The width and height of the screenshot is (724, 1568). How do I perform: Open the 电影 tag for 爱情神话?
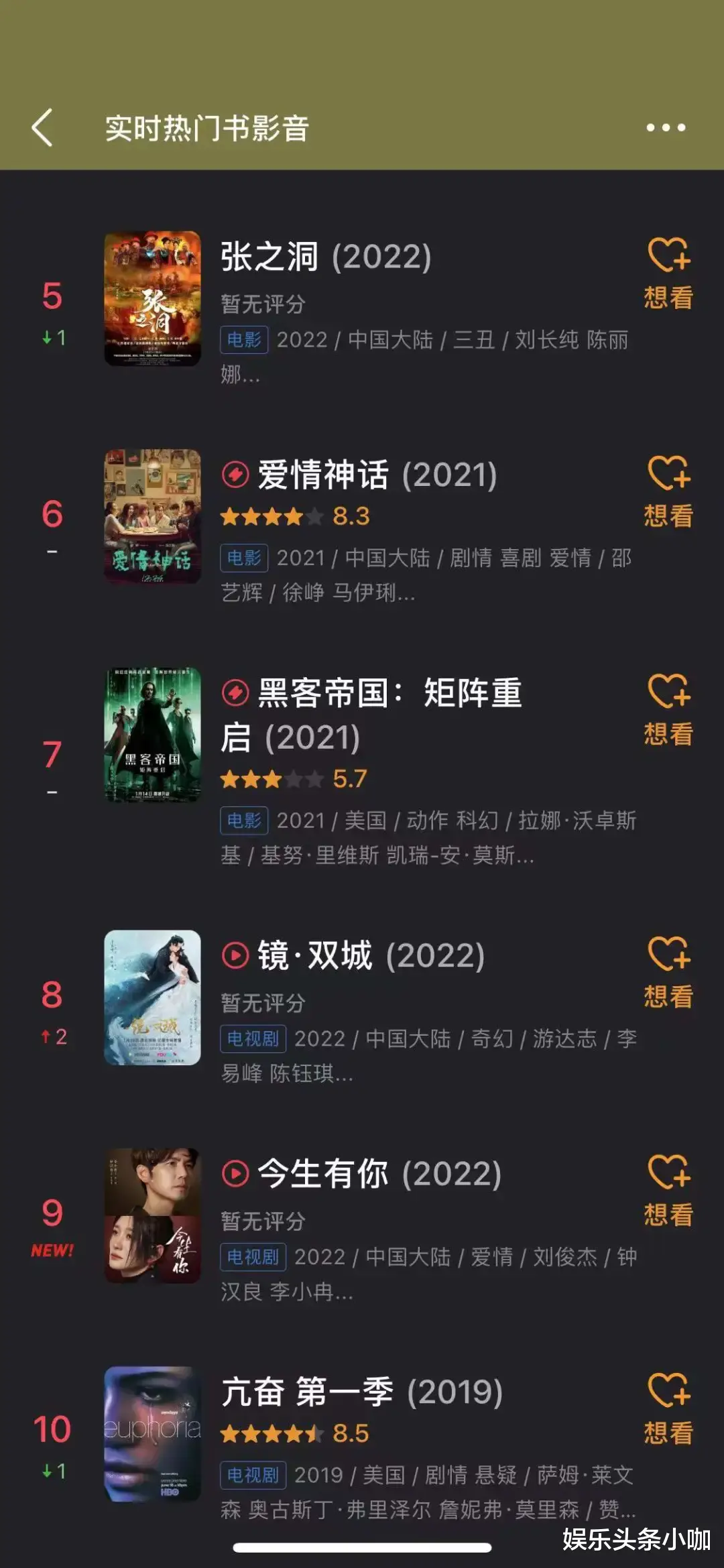coord(243,558)
